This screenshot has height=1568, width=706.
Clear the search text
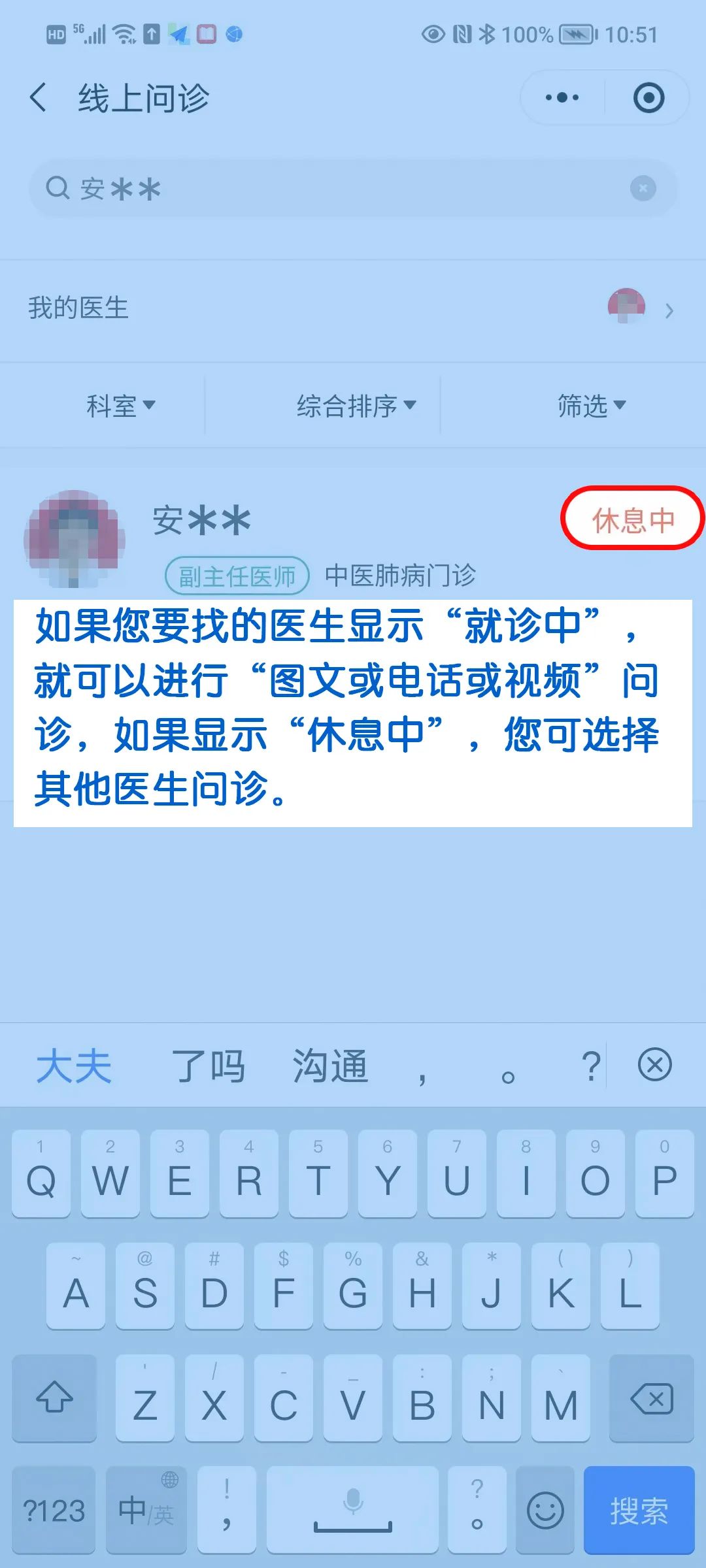tap(643, 189)
